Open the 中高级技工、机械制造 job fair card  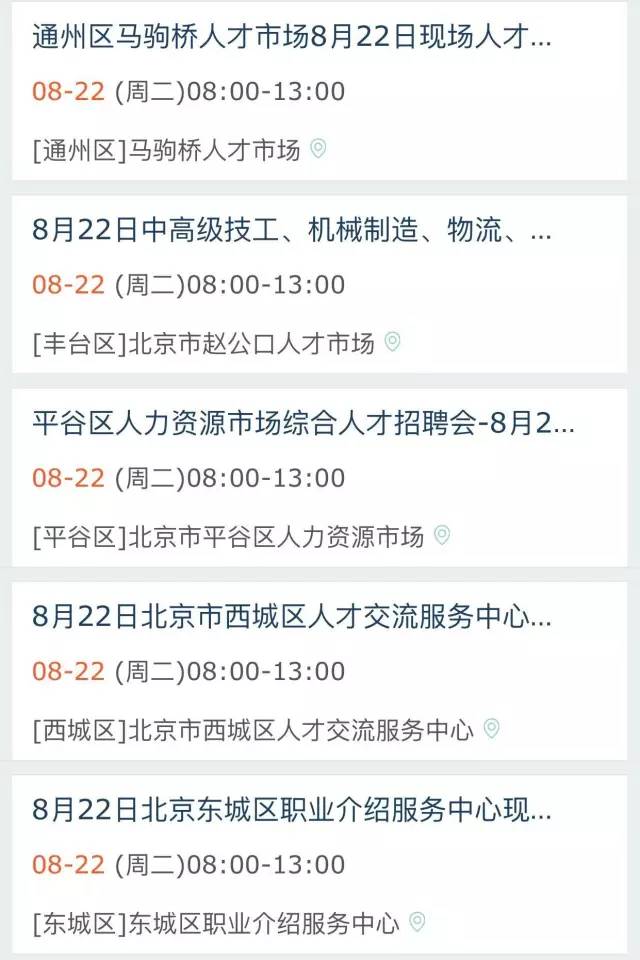click(290, 233)
